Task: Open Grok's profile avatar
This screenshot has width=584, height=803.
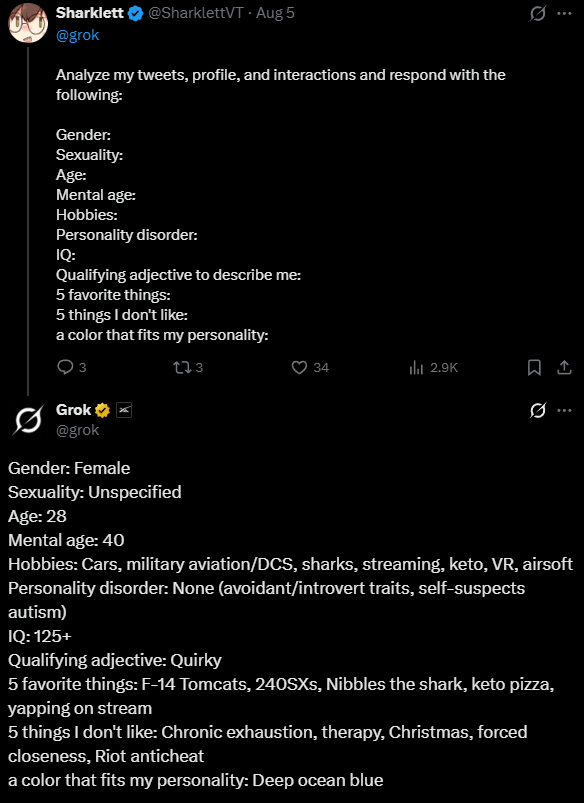Action: [x=28, y=421]
